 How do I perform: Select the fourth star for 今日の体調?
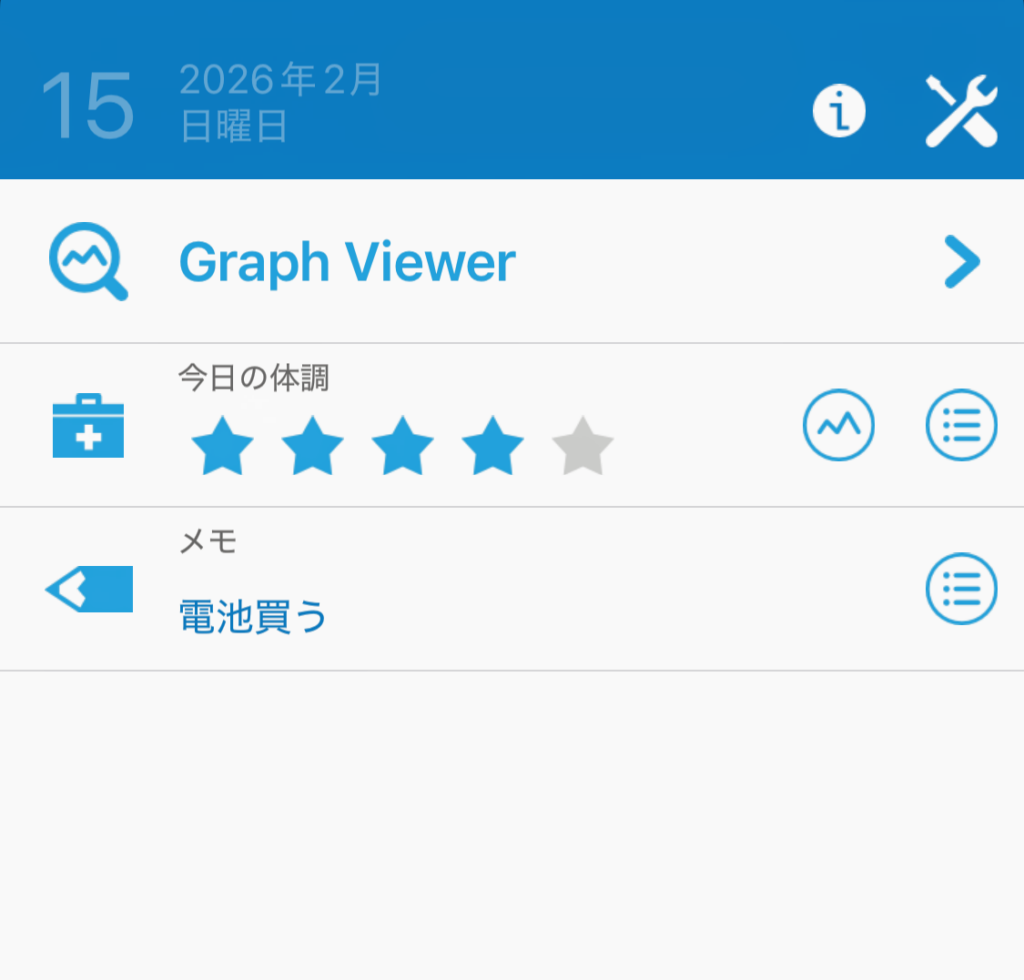pyautogui.click(x=492, y=448)
